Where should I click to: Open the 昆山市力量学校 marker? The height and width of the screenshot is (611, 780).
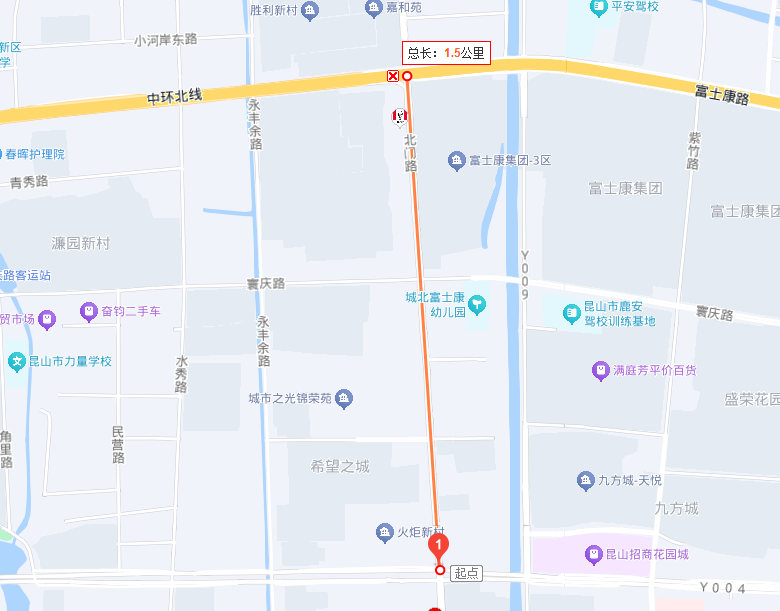point(17,361)
